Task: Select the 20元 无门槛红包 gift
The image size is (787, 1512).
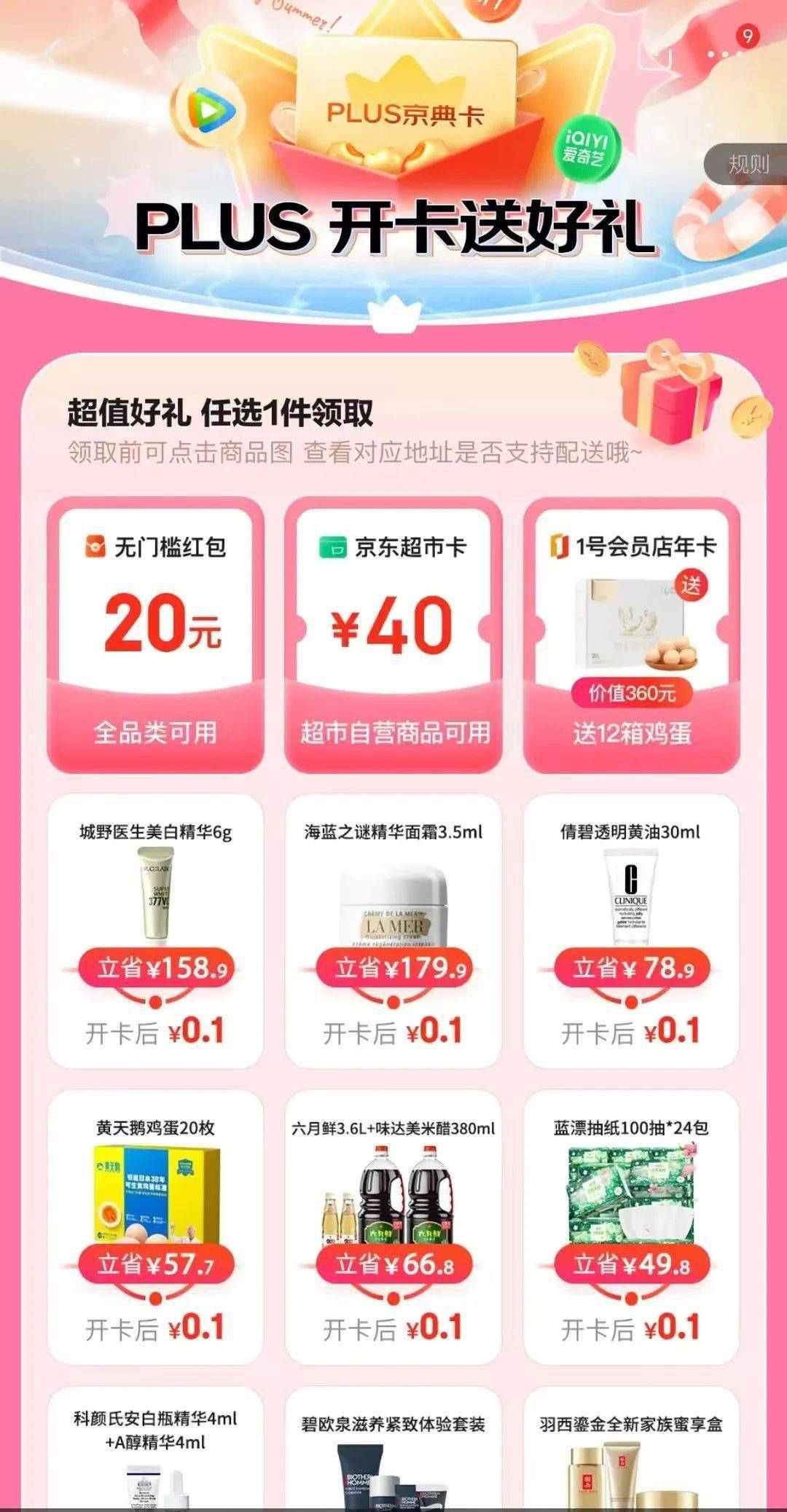Action: click(155, 634)
